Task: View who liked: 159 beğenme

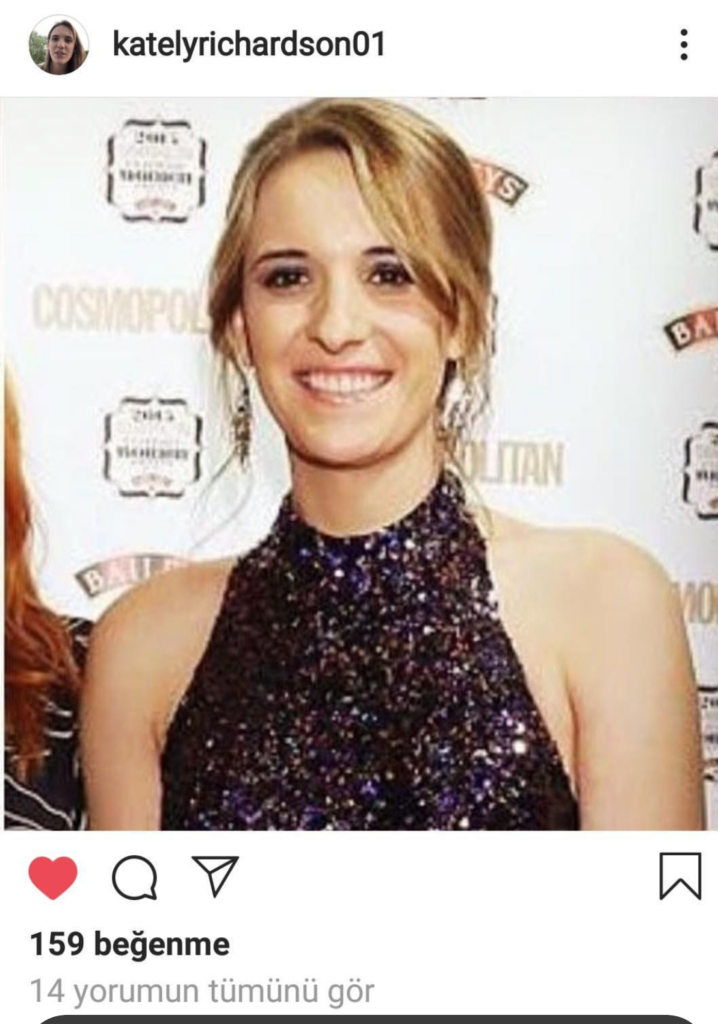Action: pyautogui.click(x=129, y=944)
